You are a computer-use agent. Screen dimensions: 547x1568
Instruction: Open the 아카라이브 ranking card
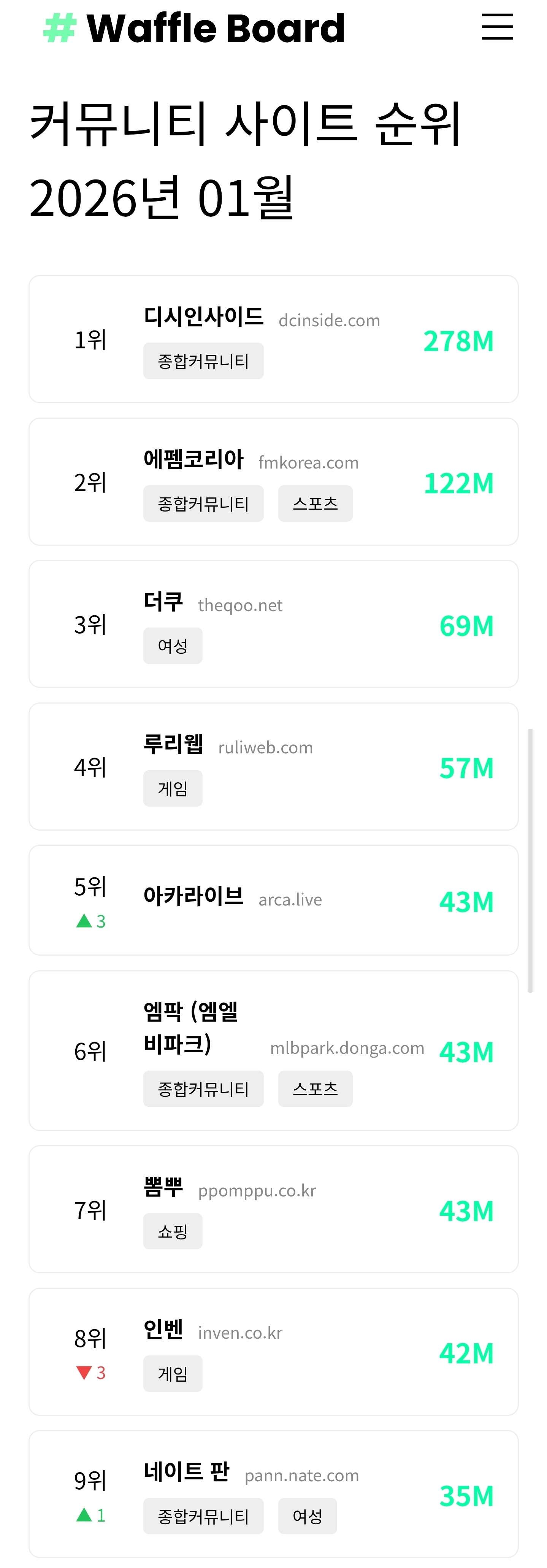273,900
